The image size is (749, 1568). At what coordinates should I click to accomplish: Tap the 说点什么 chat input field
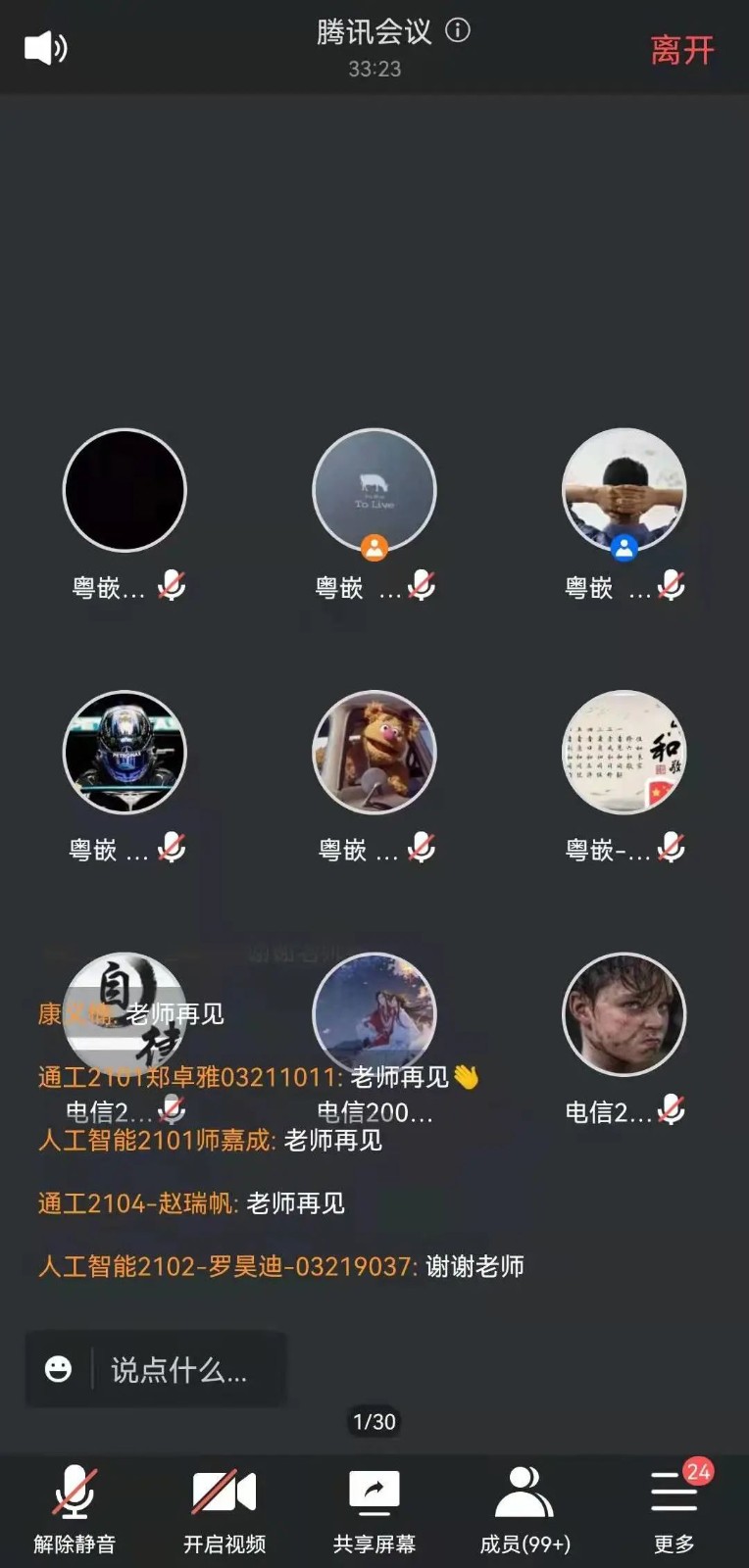click(181, 1369)
